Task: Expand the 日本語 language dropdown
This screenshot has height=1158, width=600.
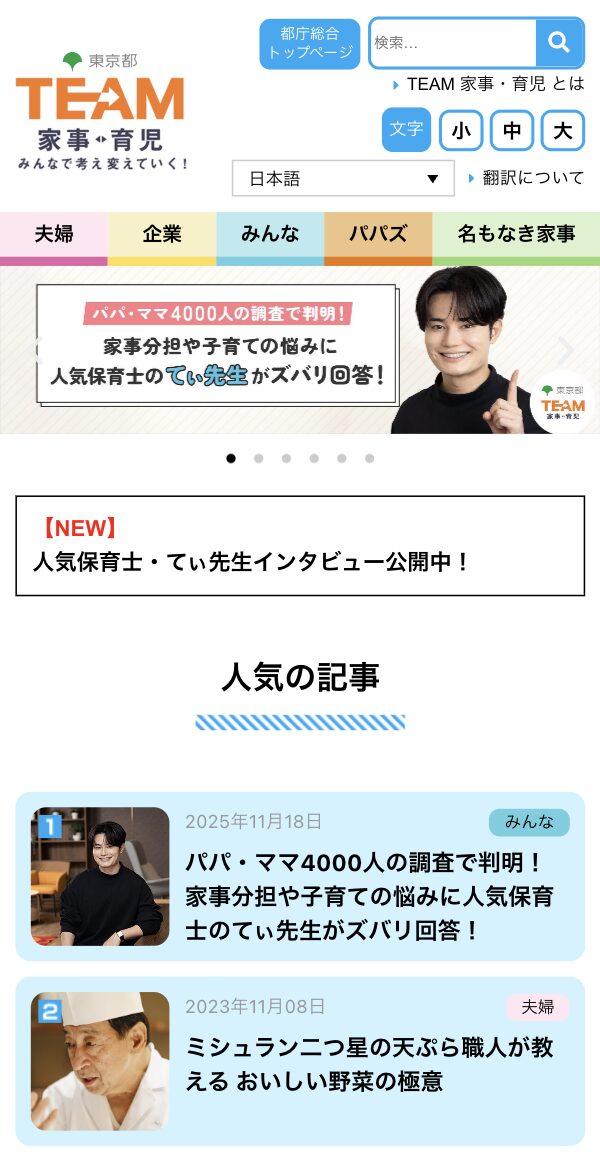Action: click(x=343, y=179)
